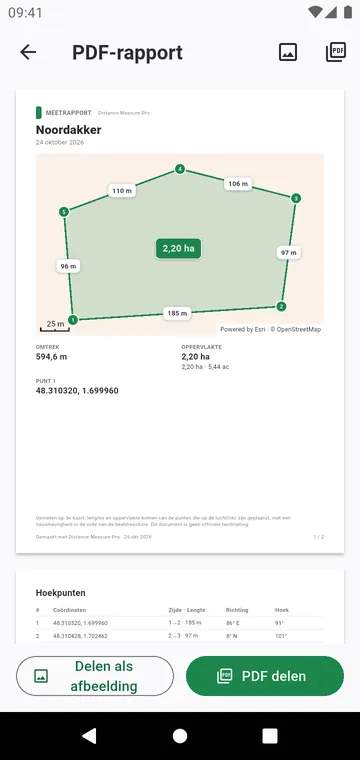Share the report via Delen als afbeelding
The height and width of the screenshot is (760, 360).
(95, 676)
